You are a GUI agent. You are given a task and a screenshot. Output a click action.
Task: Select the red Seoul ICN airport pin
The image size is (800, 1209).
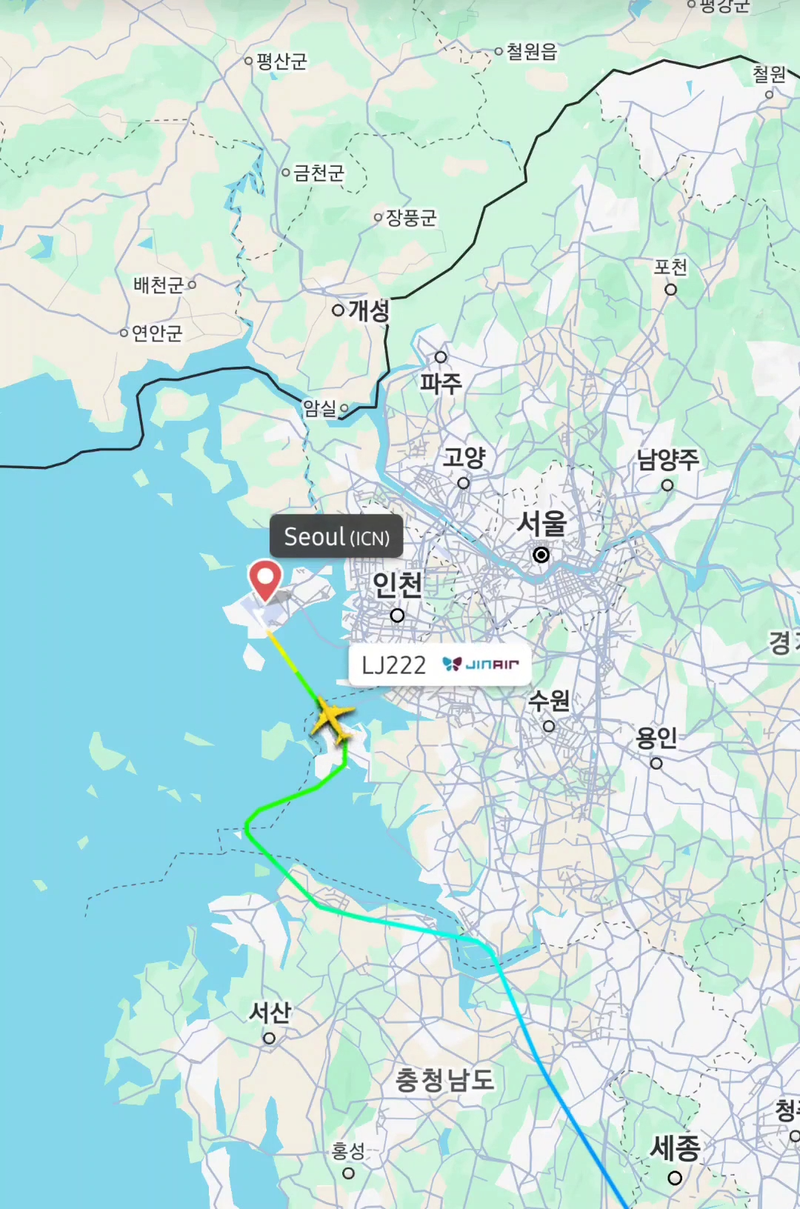(265, 579)
